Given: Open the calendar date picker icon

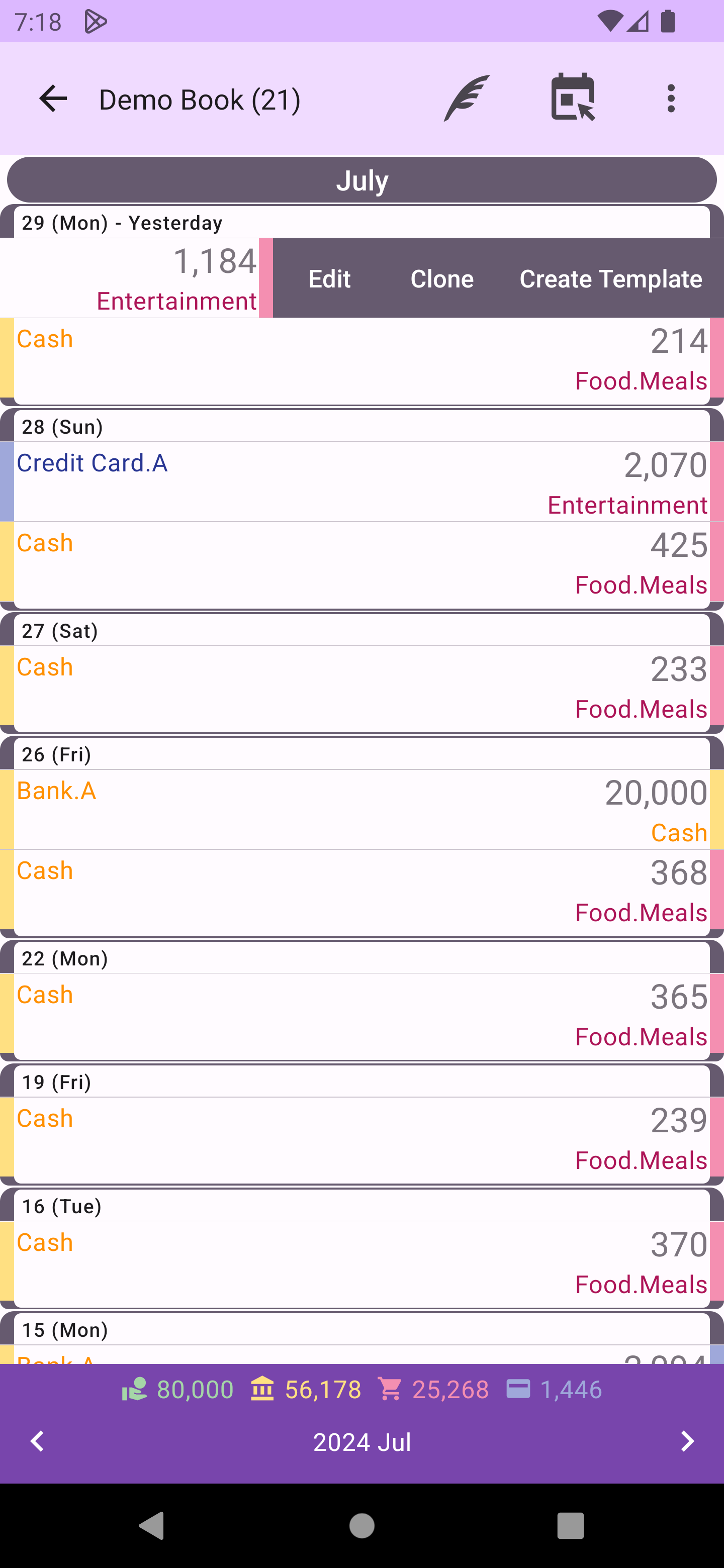Looking at the screenshot, I should pyautogui.click(x=572, y=97).
